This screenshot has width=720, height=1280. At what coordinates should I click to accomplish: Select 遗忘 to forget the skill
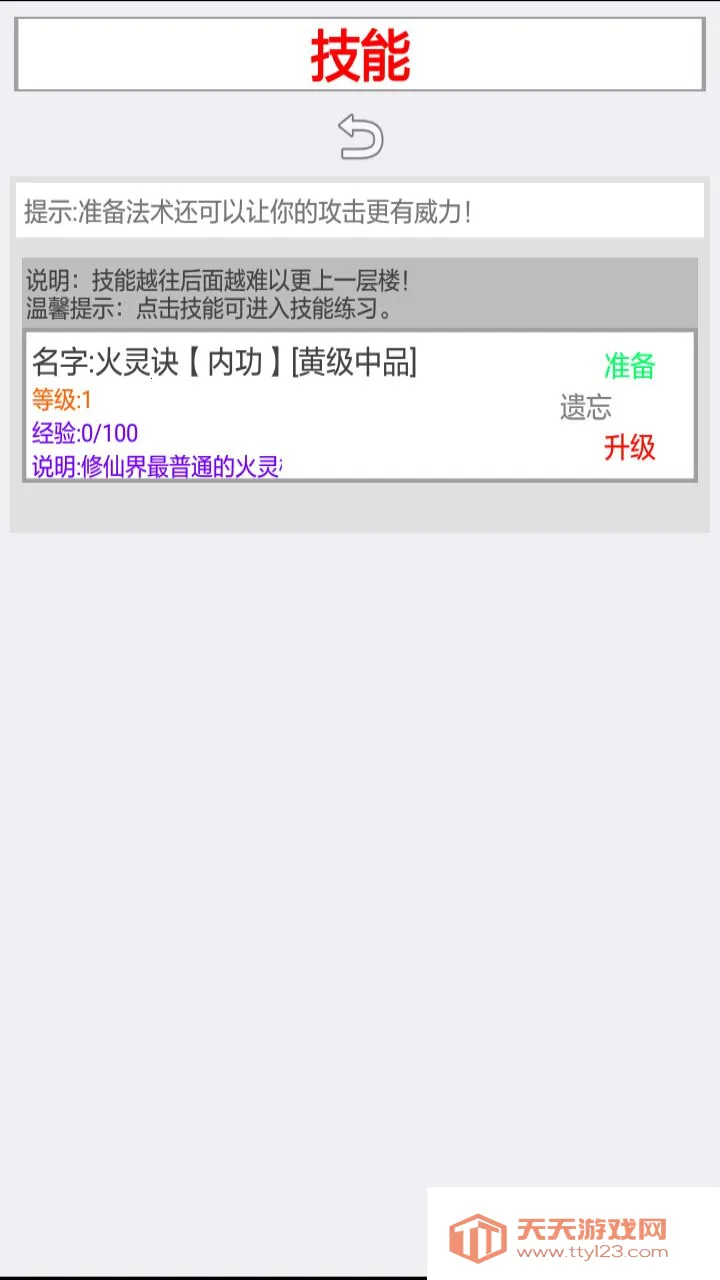pyautogui.click(x=585, y=408)
